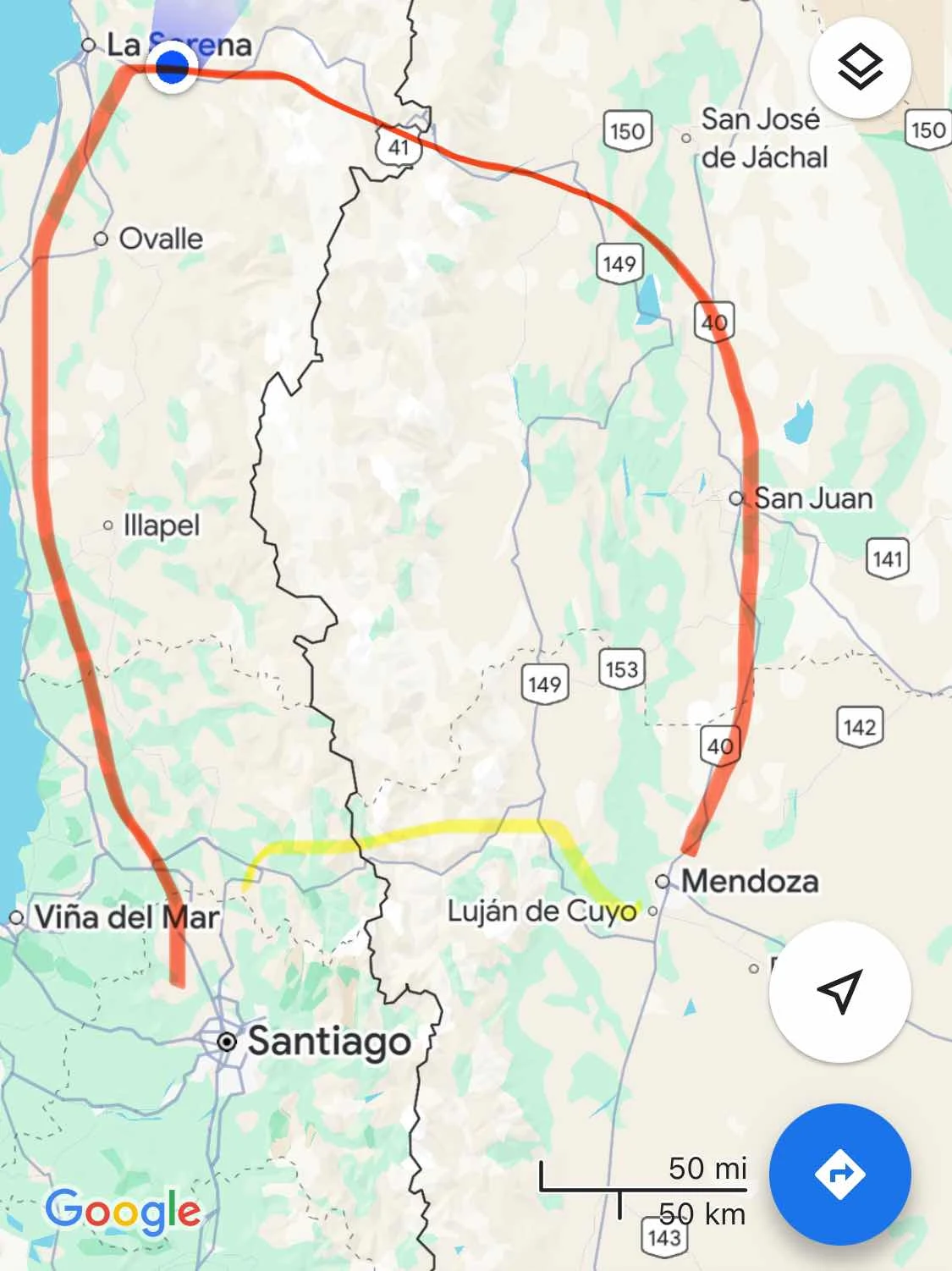Recenter map on my current location

click(839, 991)
